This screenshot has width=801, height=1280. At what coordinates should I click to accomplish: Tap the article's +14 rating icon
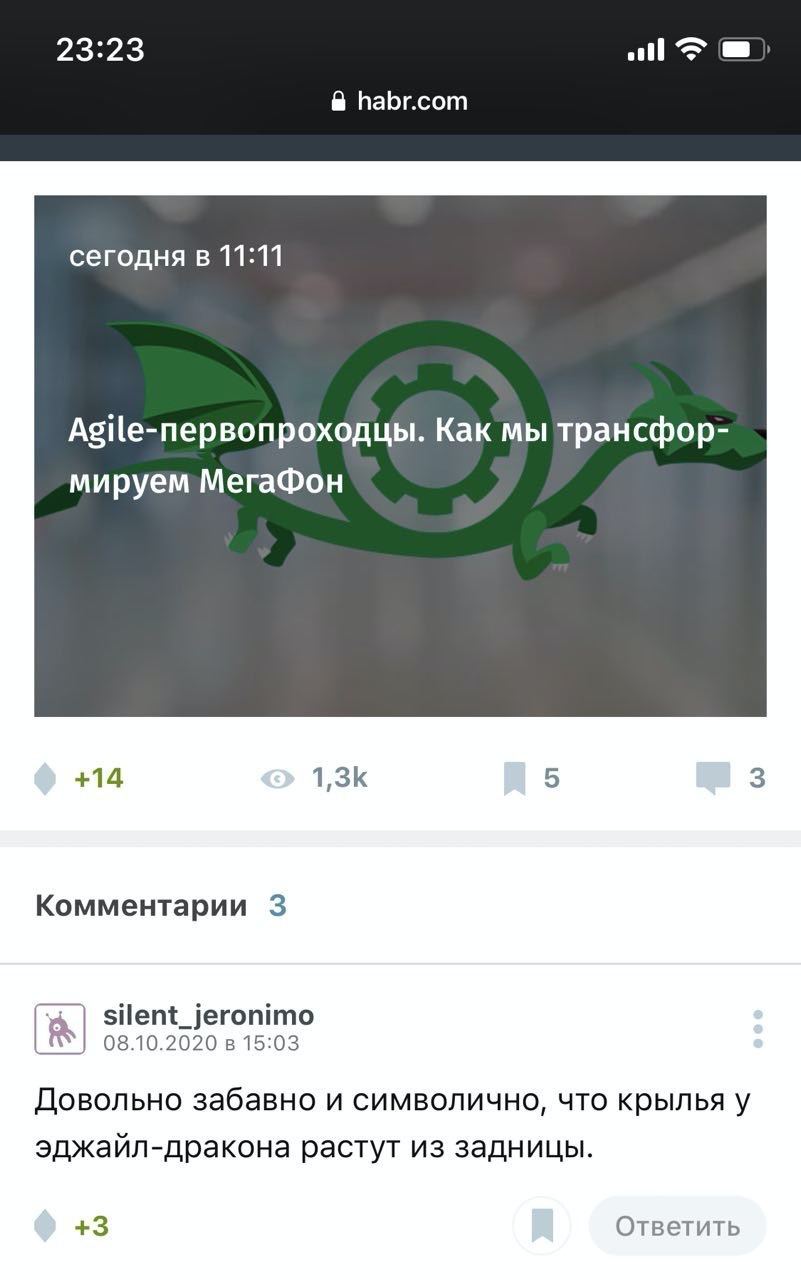[45, 778]
